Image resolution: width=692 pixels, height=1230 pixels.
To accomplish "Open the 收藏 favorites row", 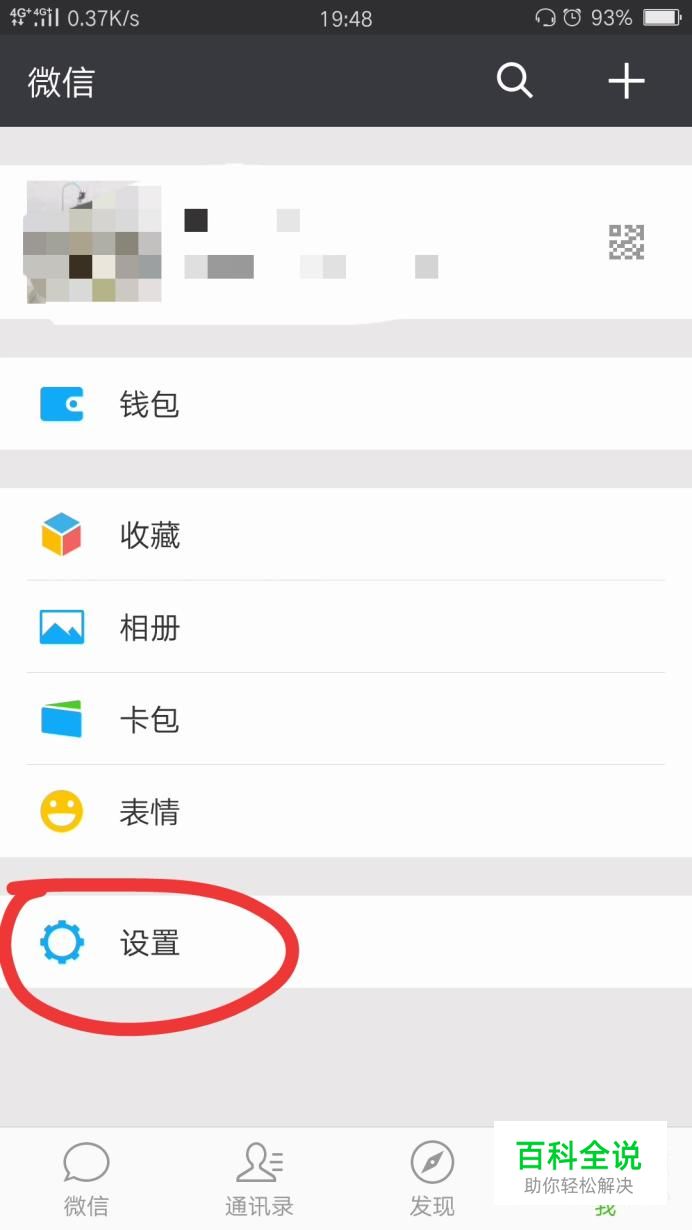I will click(346, 535).
